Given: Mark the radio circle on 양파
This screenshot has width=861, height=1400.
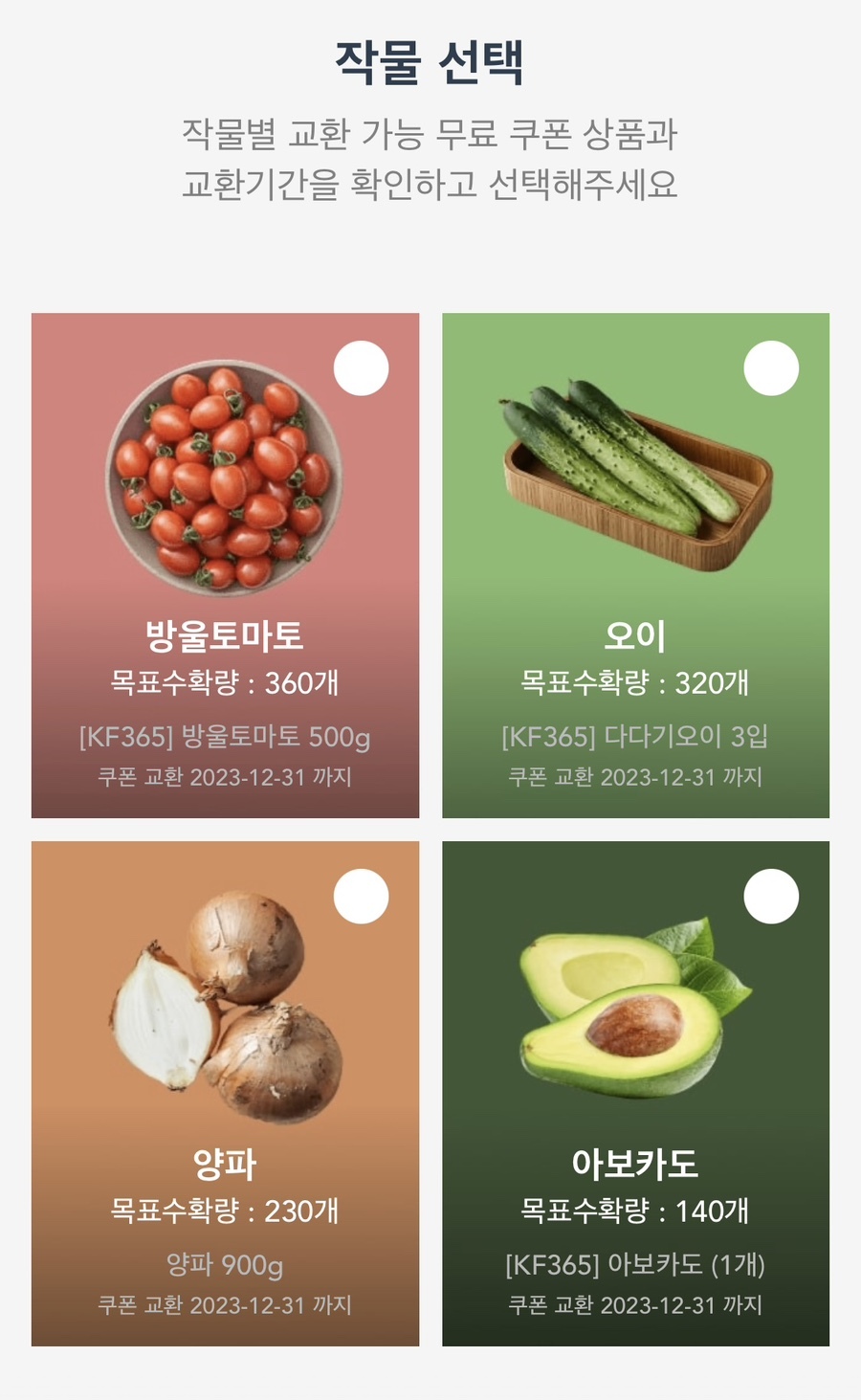Looking at the screenshot, I should click(x=361, y=897).
